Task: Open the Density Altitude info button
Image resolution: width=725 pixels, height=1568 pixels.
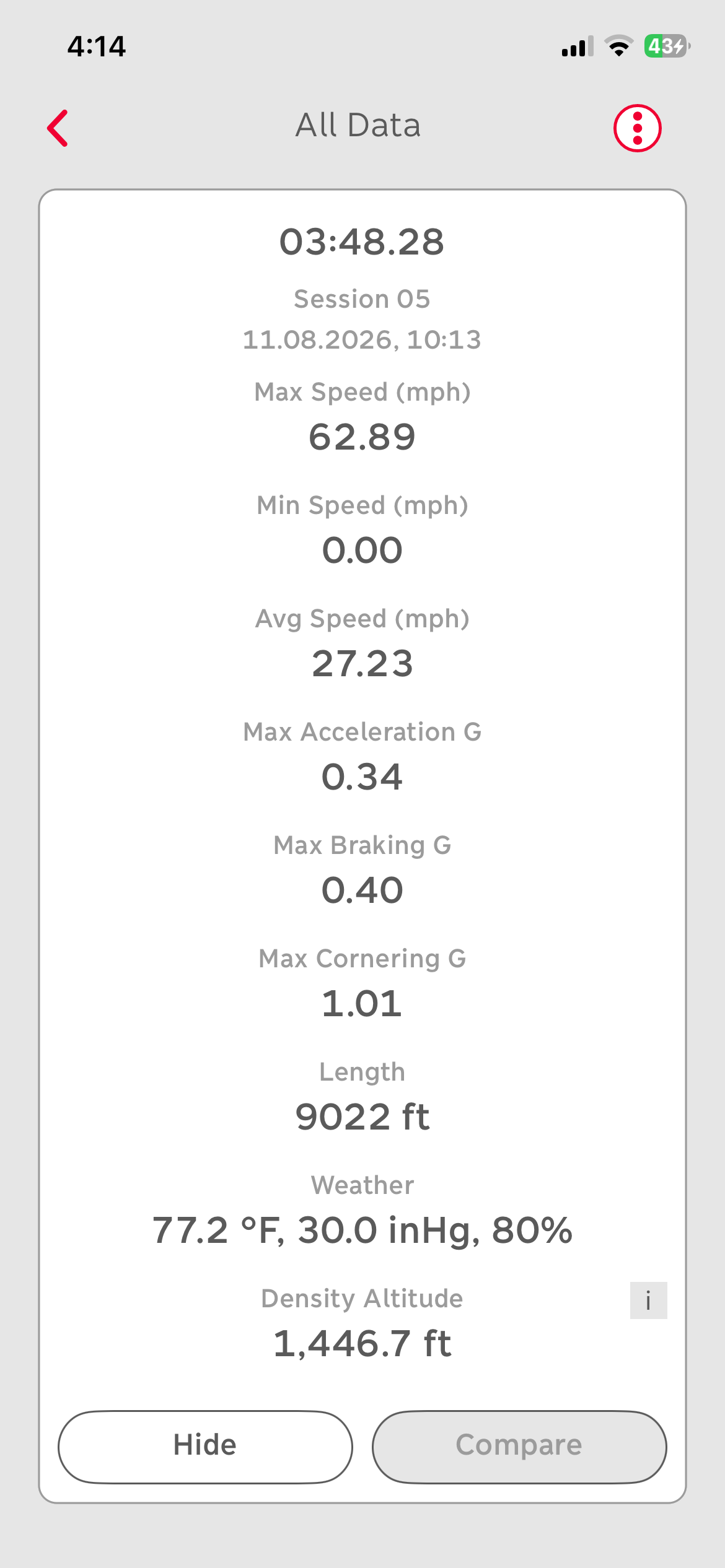Action: pos(648,1300)
